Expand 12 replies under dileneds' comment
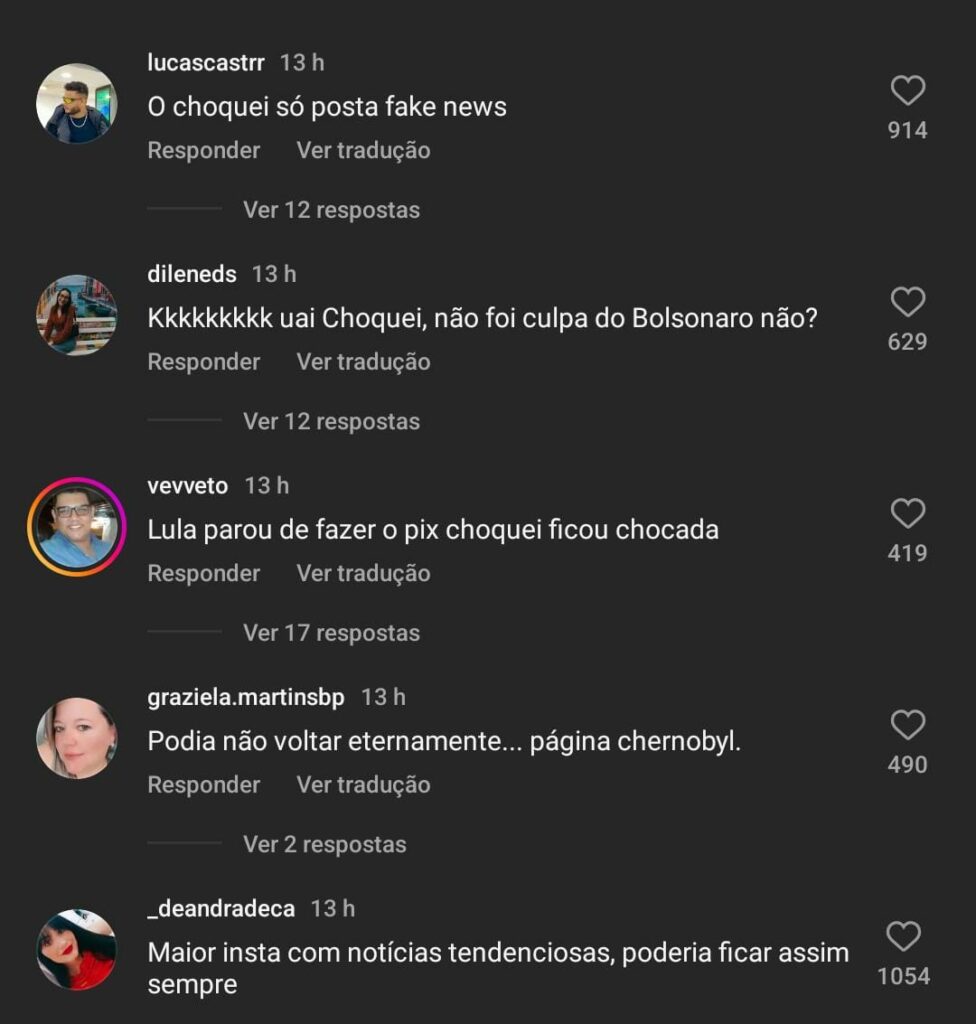Screen dimensions: 976x1024 pyautogui.click(x=331, y=421)
